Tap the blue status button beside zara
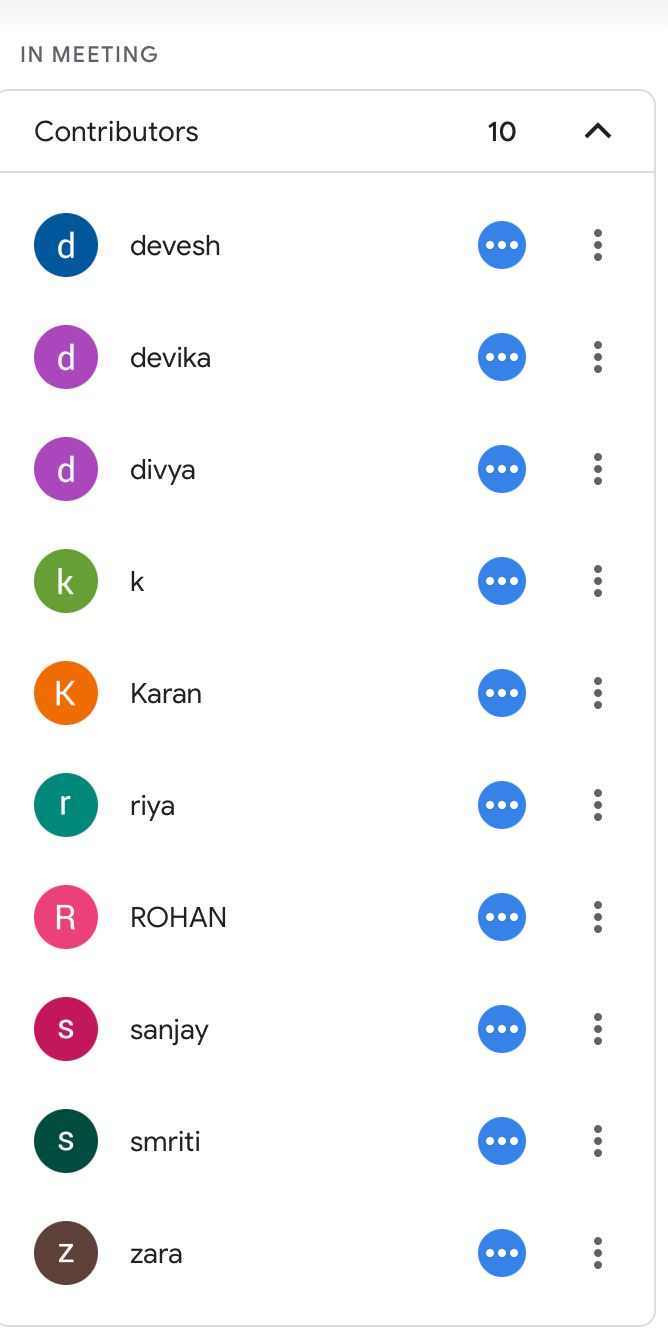668x1340 pixels. pos(502,1253)
